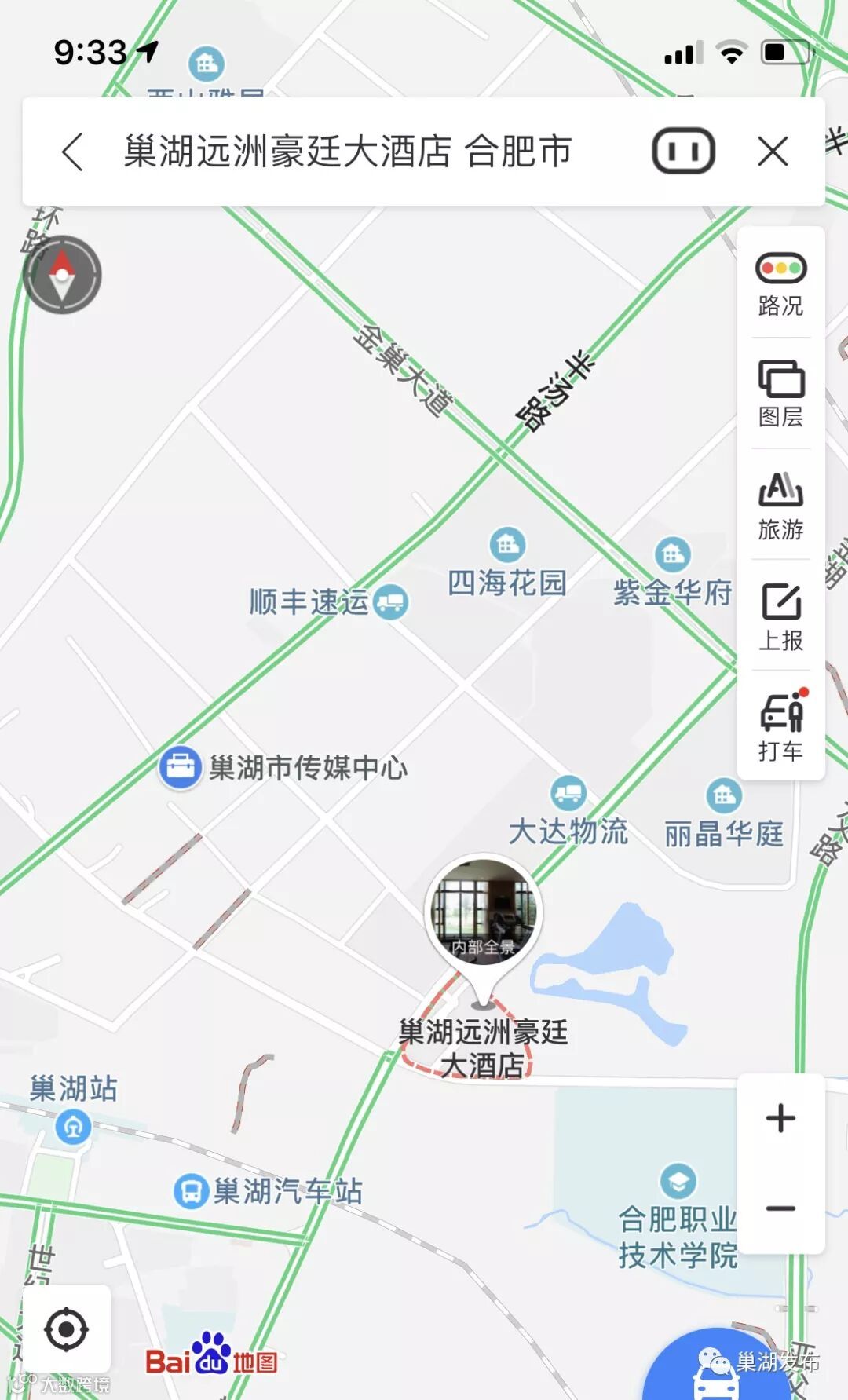Select the 四海花园 residence marker

507,544
